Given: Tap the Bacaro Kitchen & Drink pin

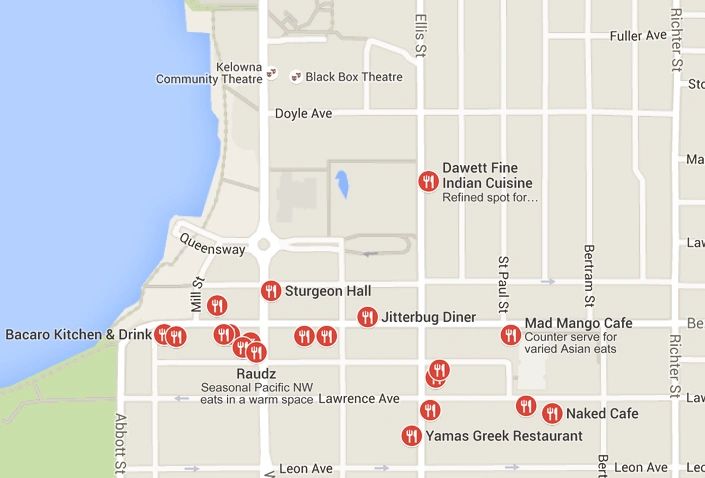Looking at the screenshot, I should coord(163,334).
